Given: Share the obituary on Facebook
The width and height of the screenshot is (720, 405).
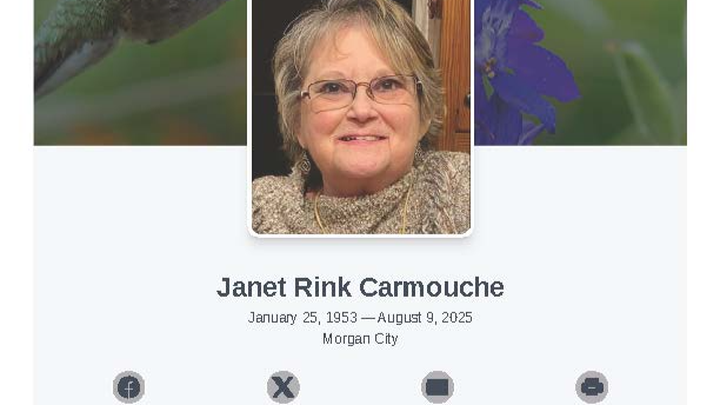Looking at the screenshot, I should click(x=129, y=387).
